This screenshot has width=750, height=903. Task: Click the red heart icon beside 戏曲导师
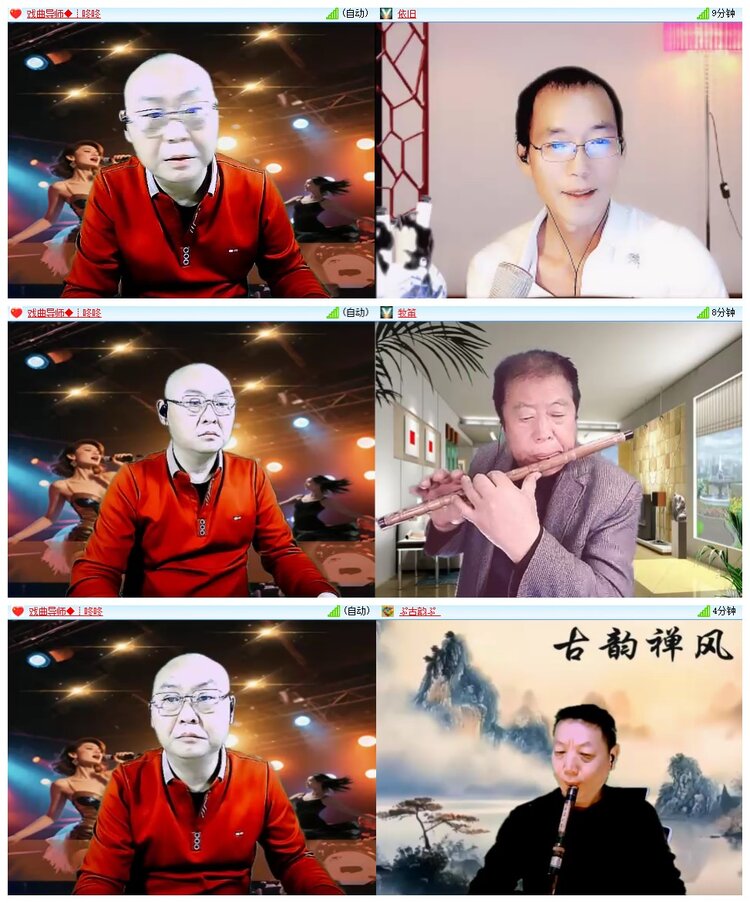tap(13, 15)
